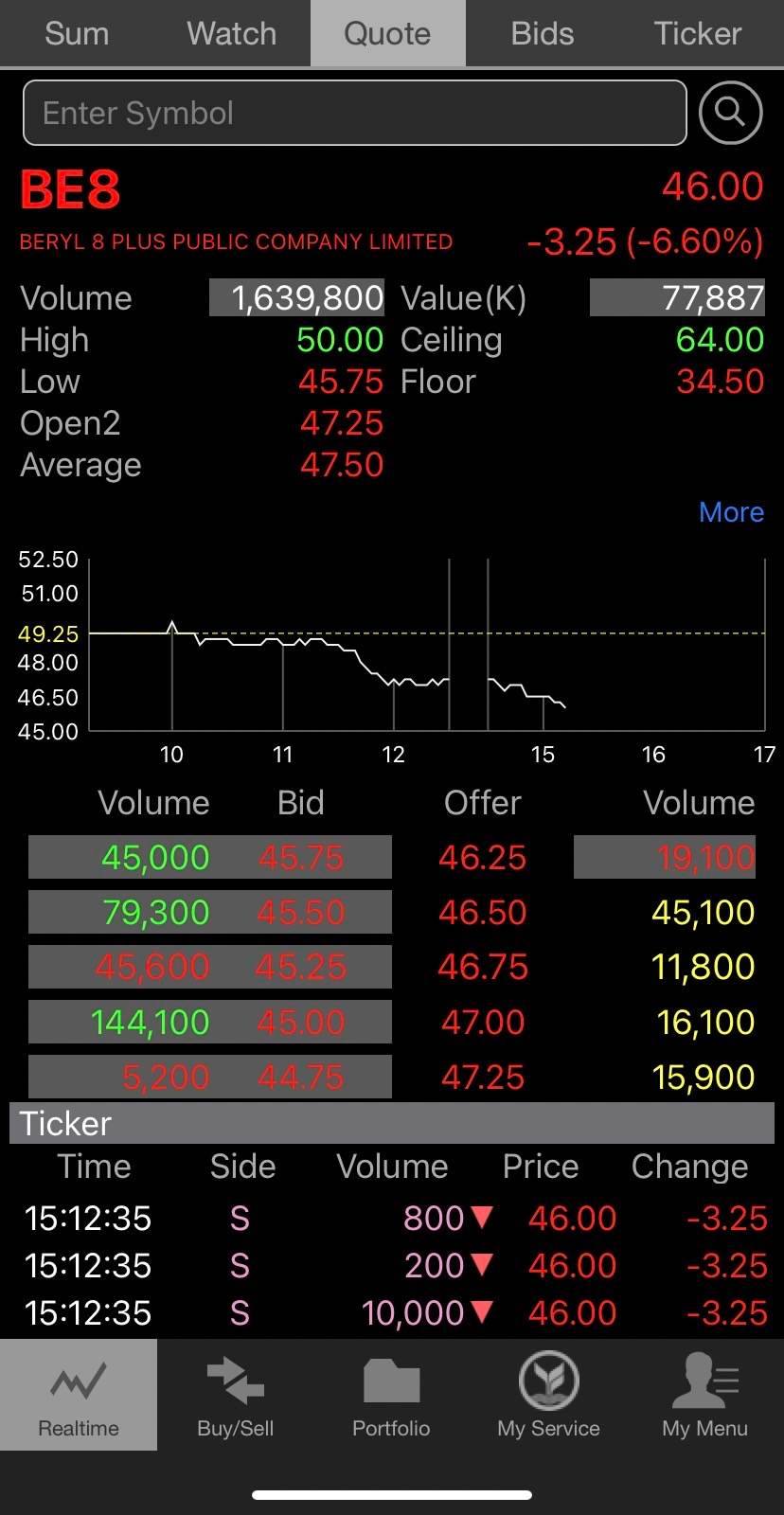Viewport: 784px width, 1515px height.
Task: Tap the search magnifier icon
Action: point(730,113)
